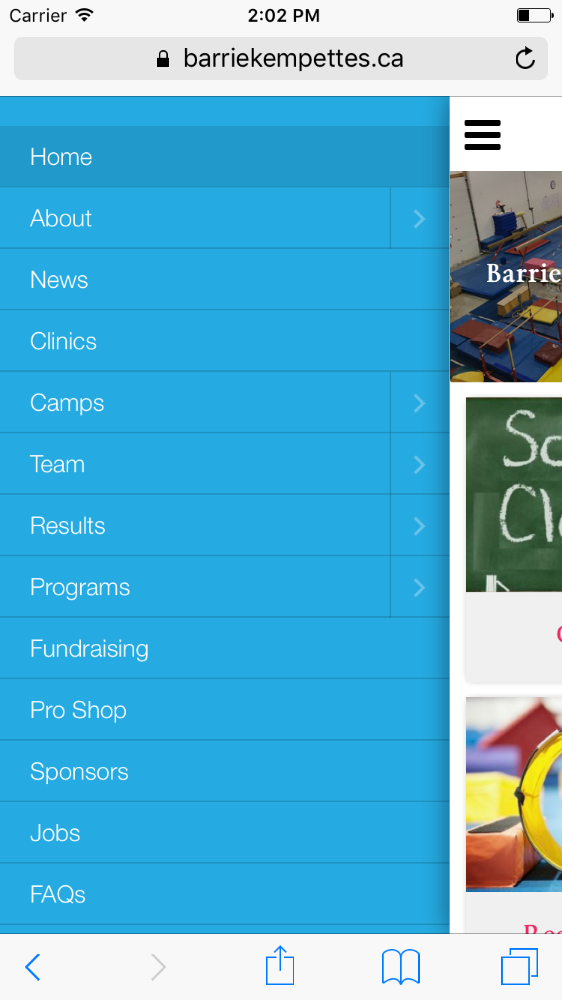Go to the Clinics page
Viewport: 562px width, 1000px height.
click(225, 341)
